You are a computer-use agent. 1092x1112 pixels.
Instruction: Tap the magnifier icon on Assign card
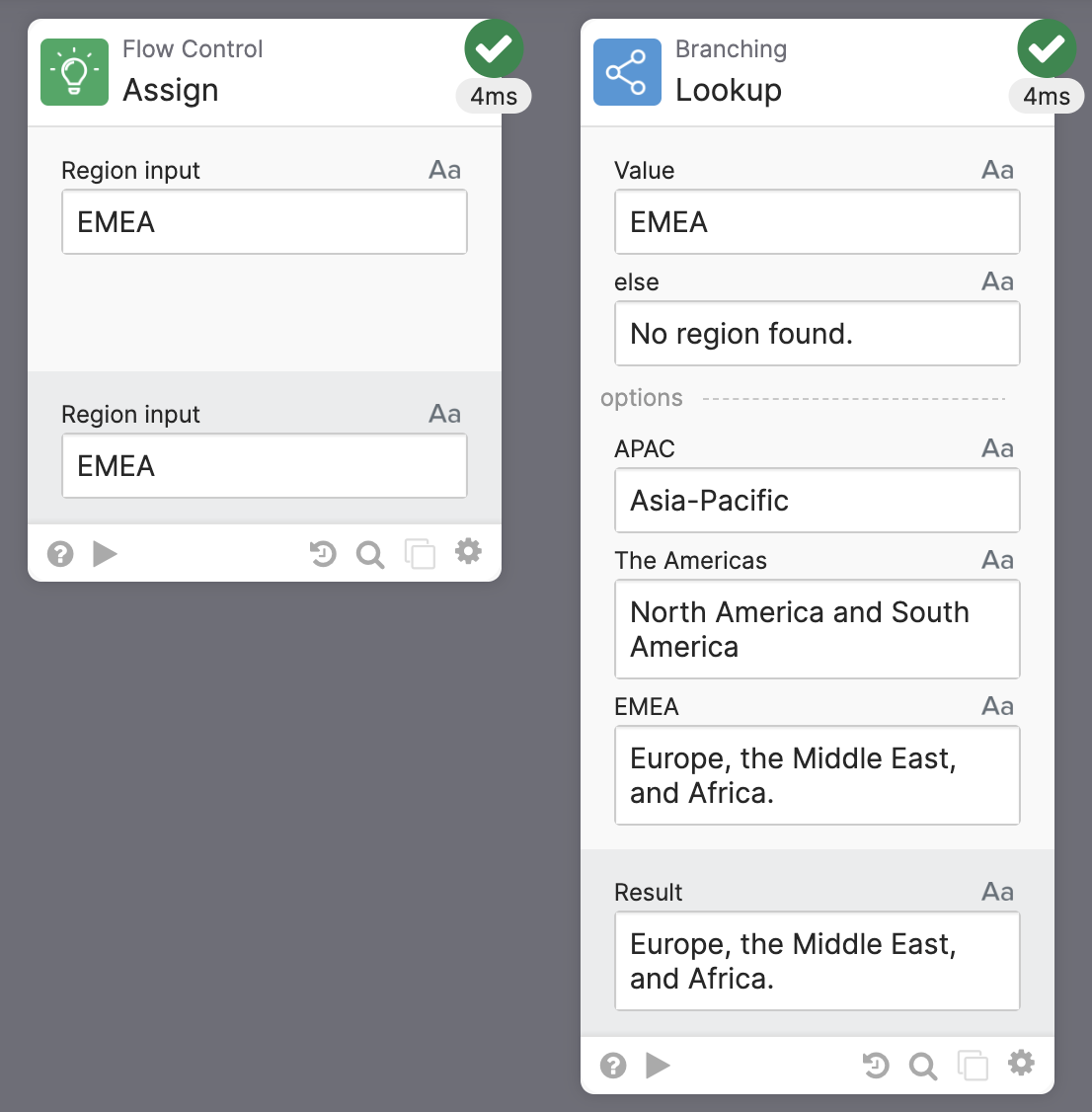370,555
